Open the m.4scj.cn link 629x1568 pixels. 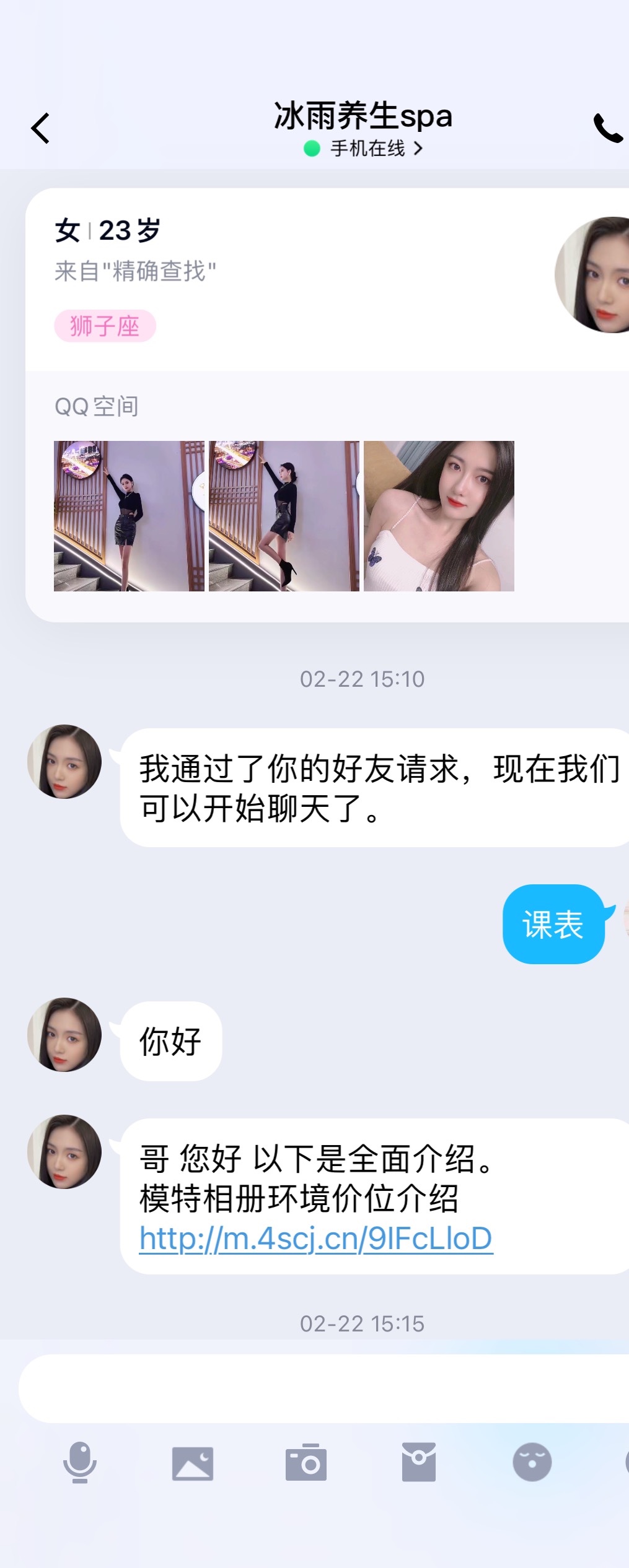316,1239
